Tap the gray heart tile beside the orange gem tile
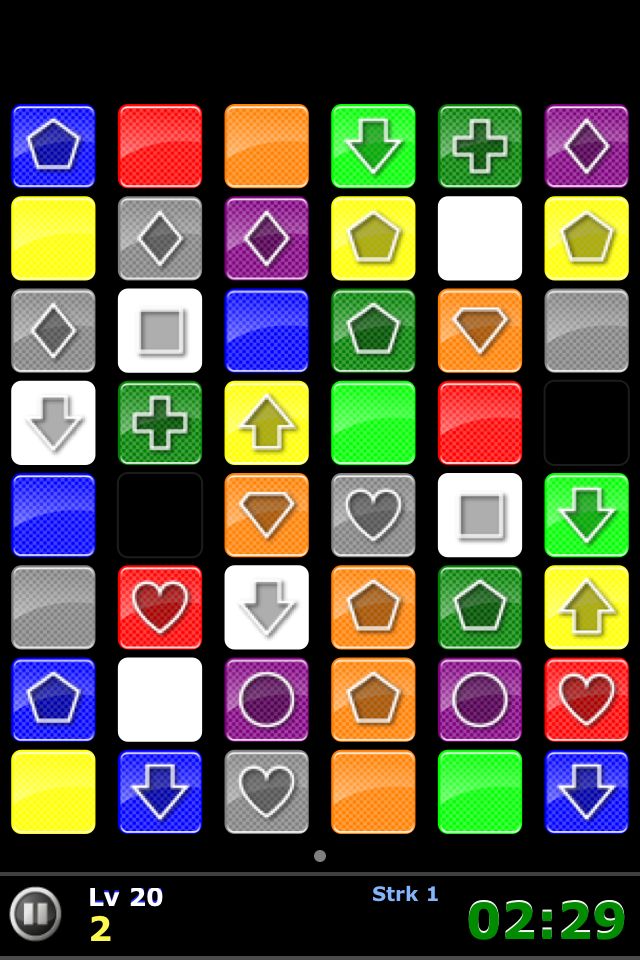 click(x=373, y=514)
